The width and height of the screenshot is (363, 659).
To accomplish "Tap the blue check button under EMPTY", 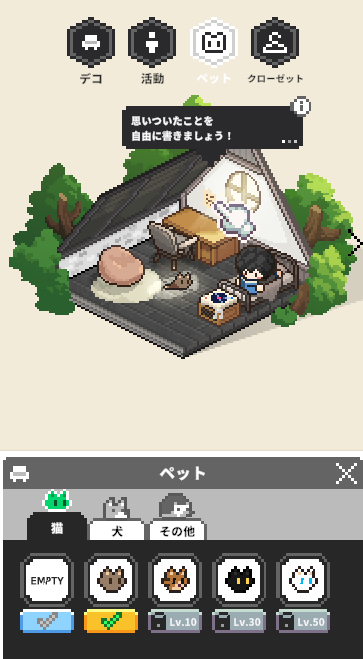I will pyautogui.click(x=47, y=621).
